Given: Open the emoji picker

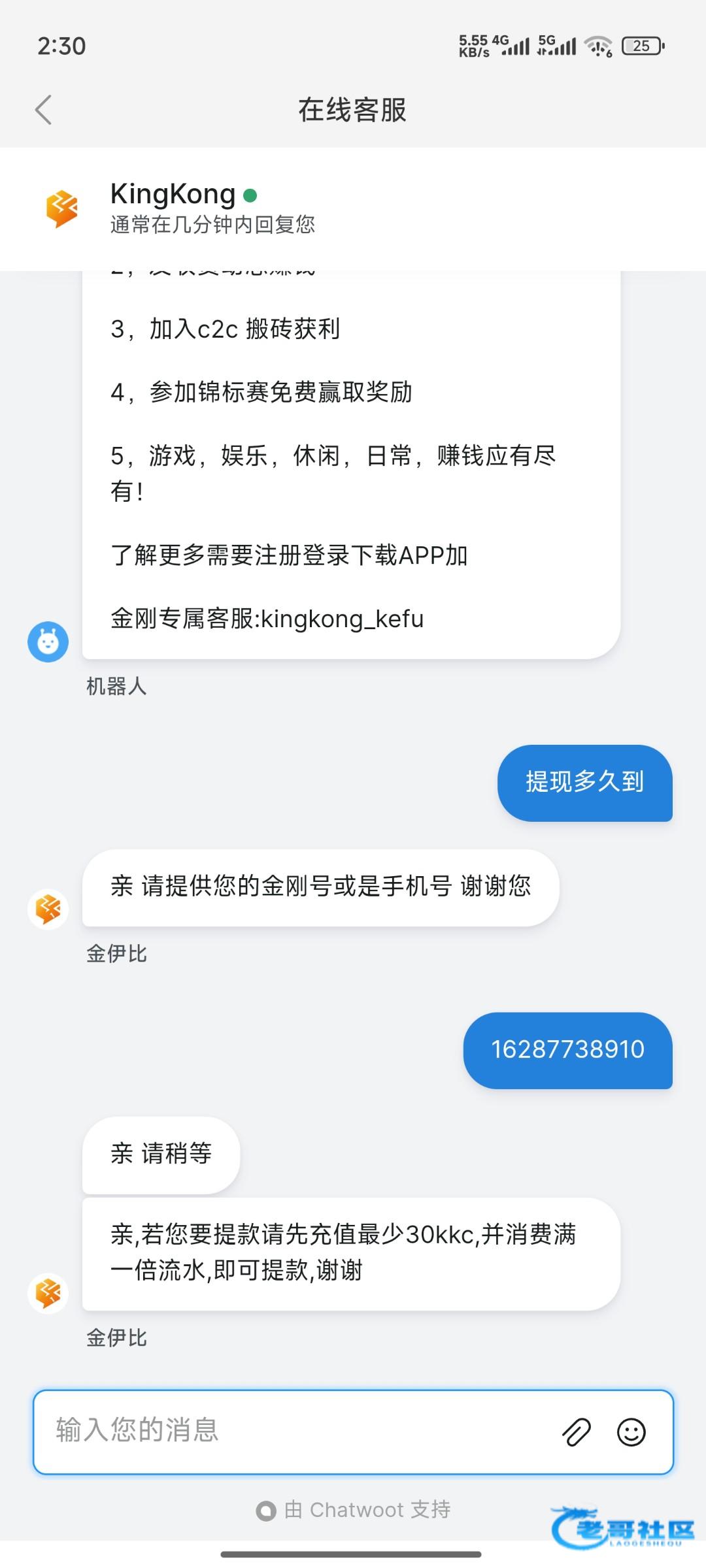Looking at the screenshot, I should [631, 1432].
